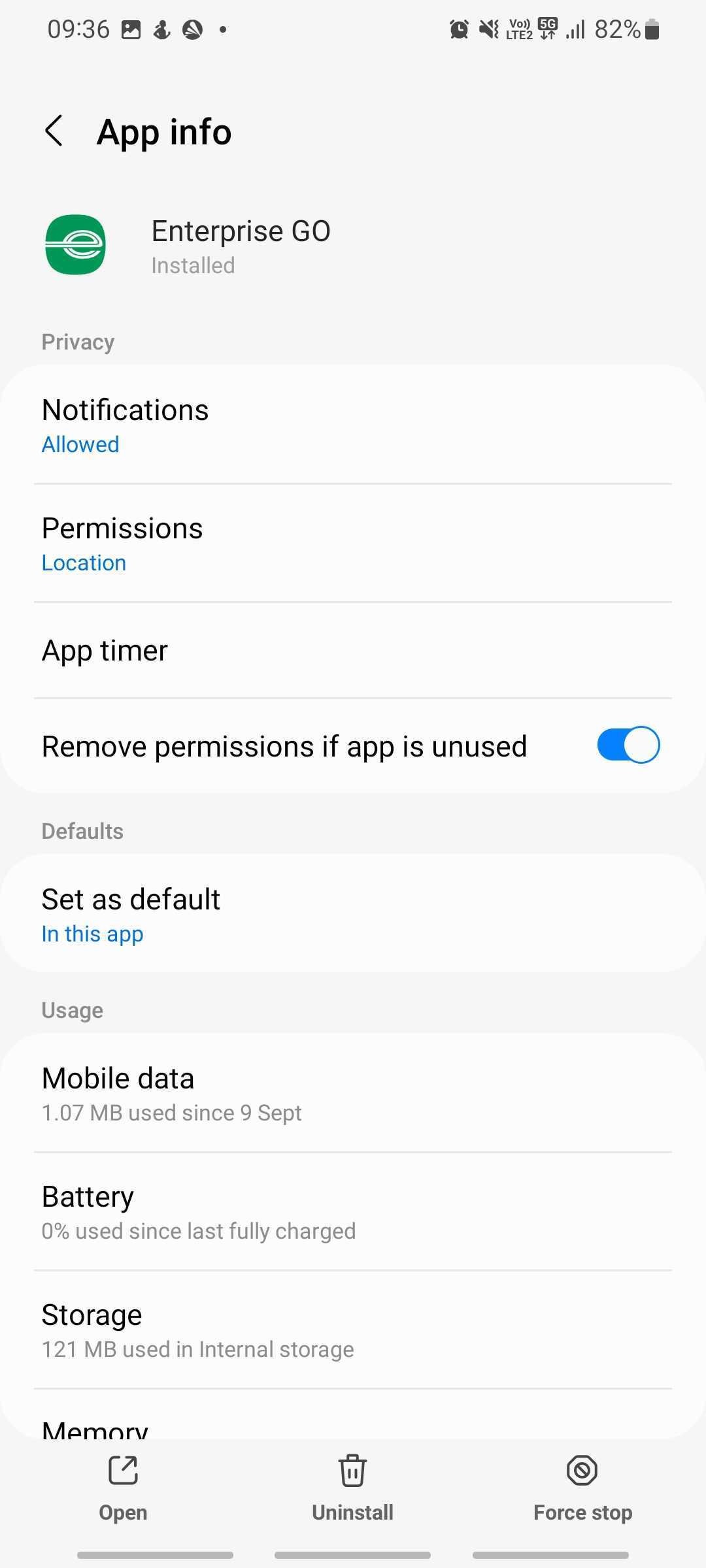Open Storage details
The image size is (706, 1568).
(353, 1330)
